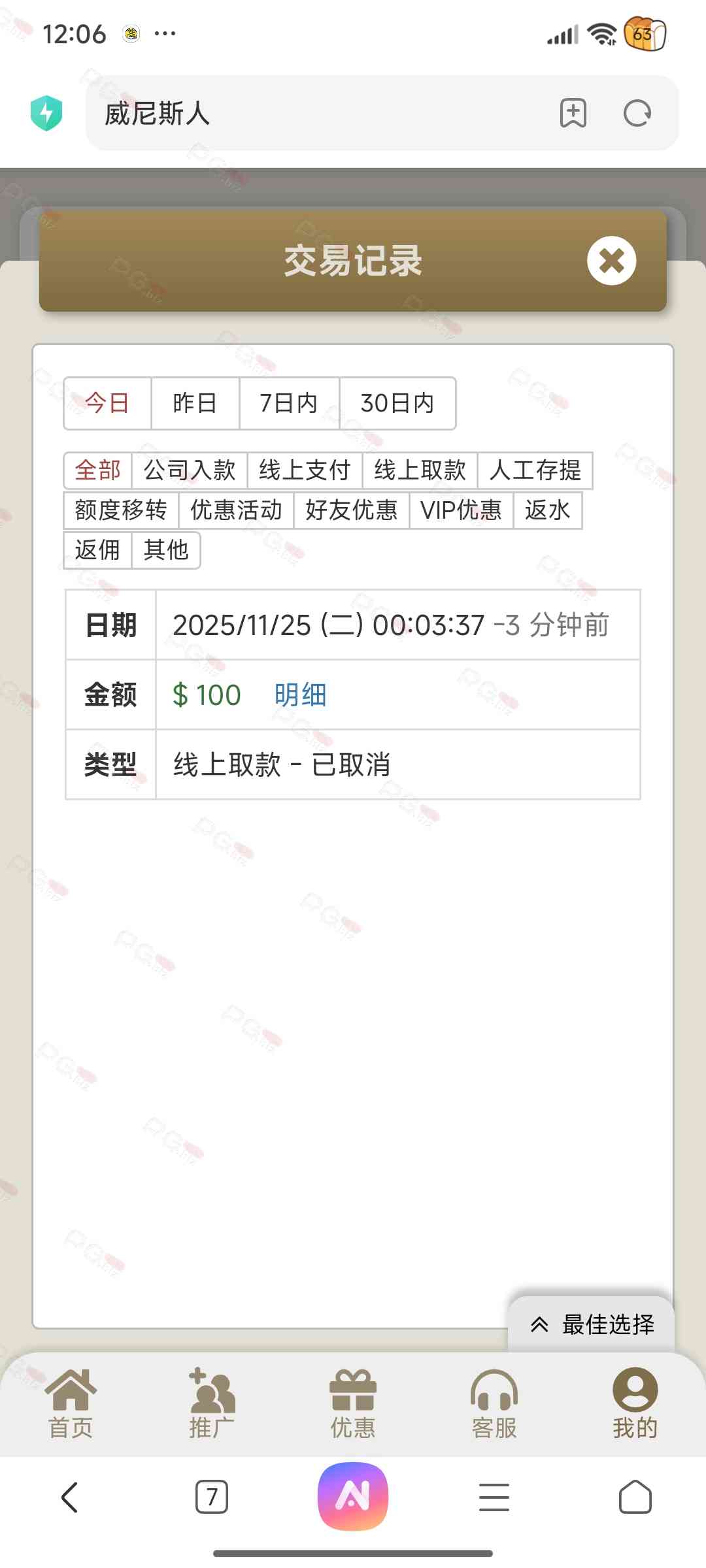Image resolution: width=706 pixels, height=1568 pixels.
Task: Select the 昨日 date filter
Action: click(x=195, y=403)
